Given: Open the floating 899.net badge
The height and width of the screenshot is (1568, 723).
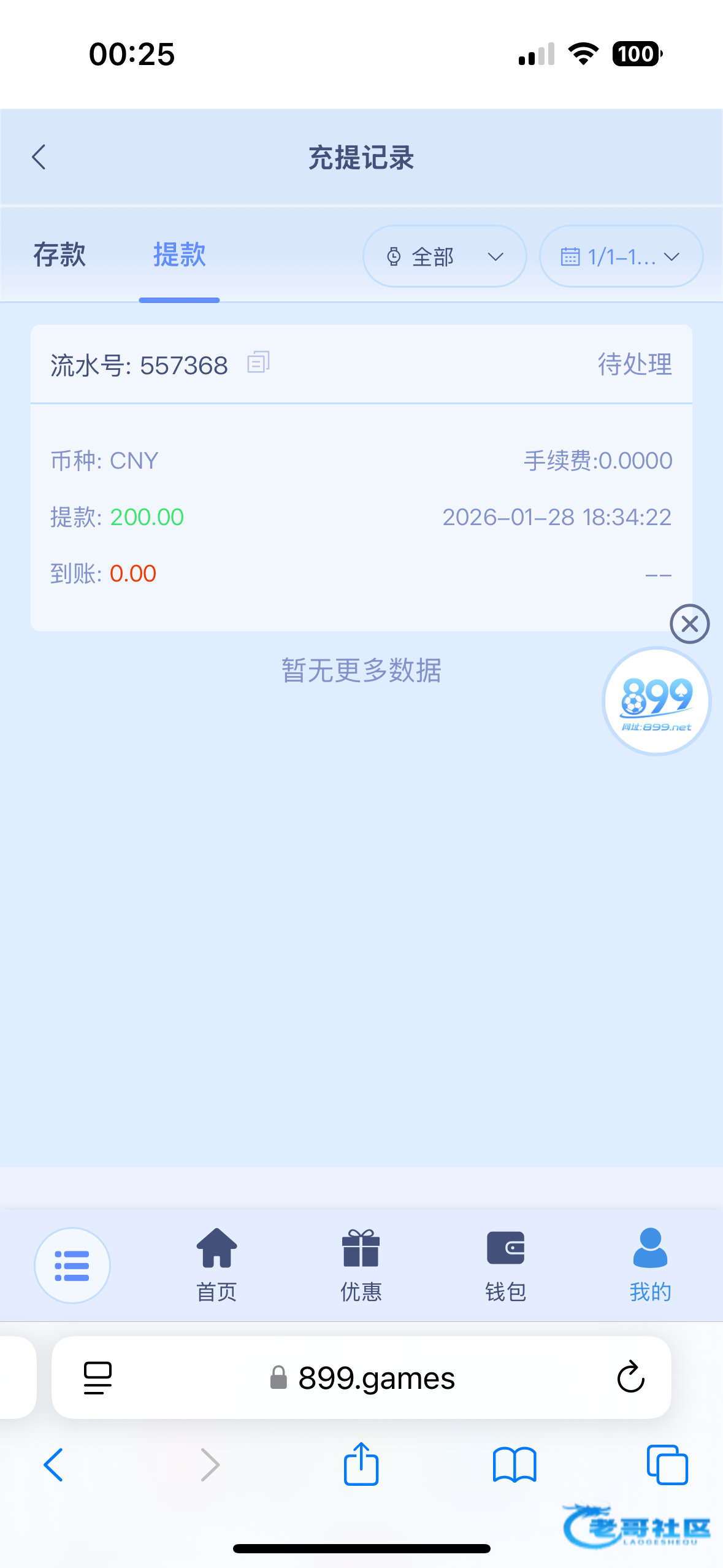Looking at the screenshot, I should pos(656,701).
